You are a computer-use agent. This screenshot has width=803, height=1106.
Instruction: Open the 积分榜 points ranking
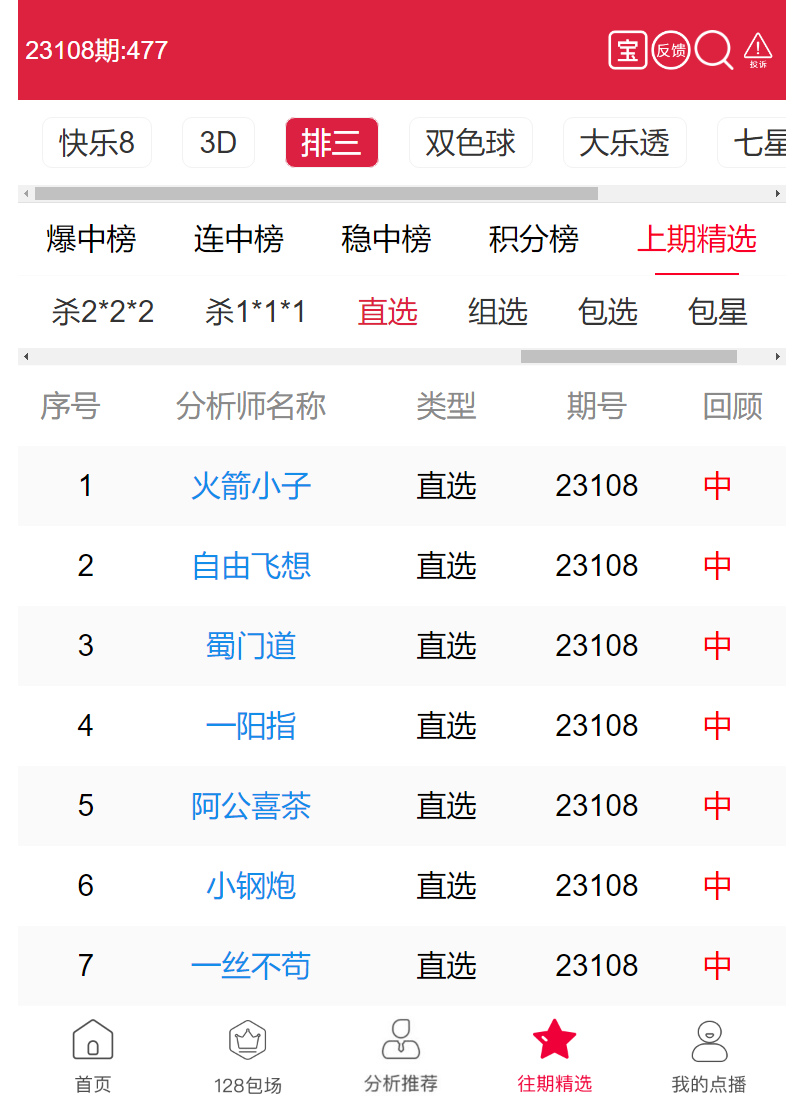point(534,239)
